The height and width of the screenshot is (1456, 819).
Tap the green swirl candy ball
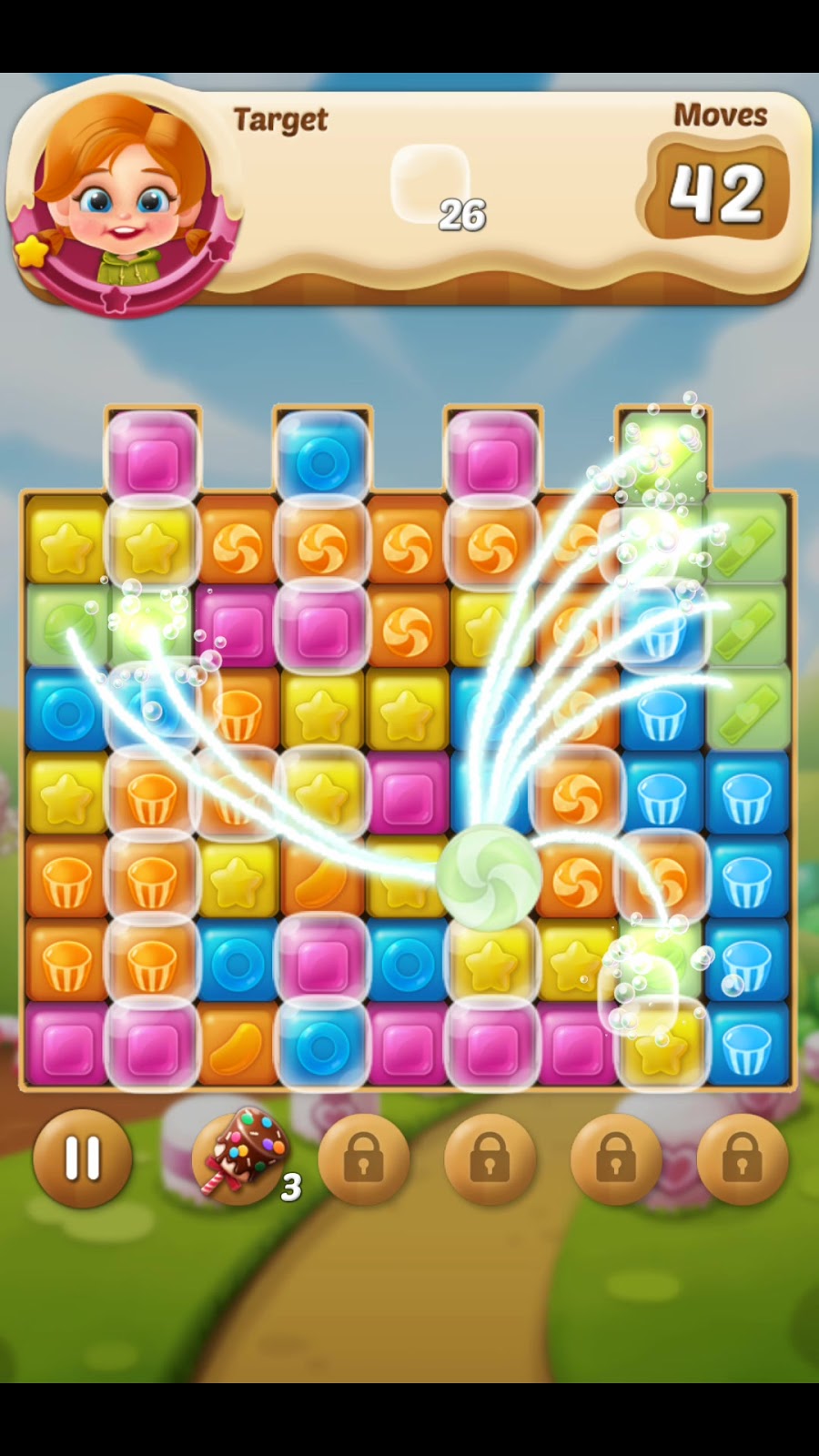point(489,876)
